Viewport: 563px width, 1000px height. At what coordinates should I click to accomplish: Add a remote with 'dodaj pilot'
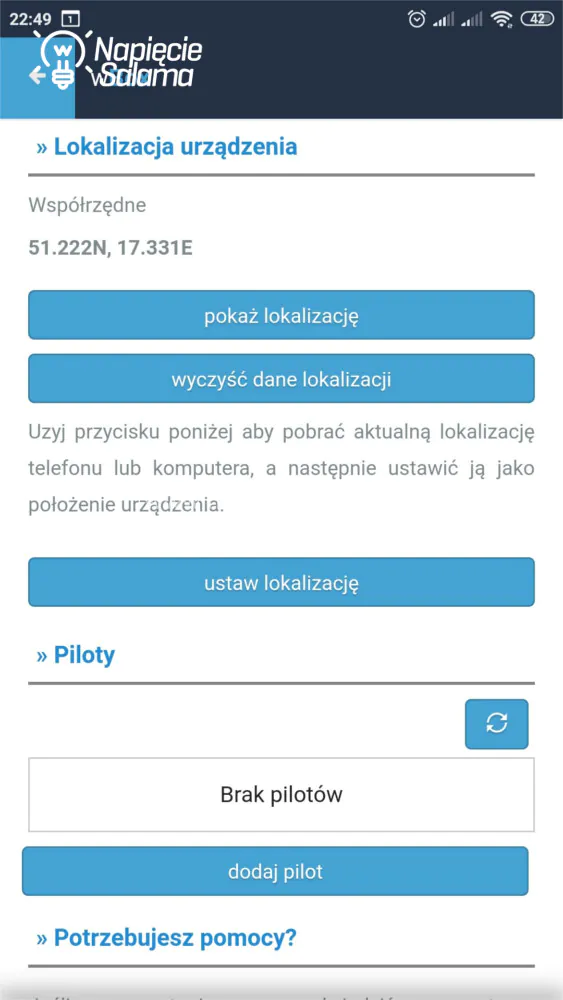tap(275, 871)
